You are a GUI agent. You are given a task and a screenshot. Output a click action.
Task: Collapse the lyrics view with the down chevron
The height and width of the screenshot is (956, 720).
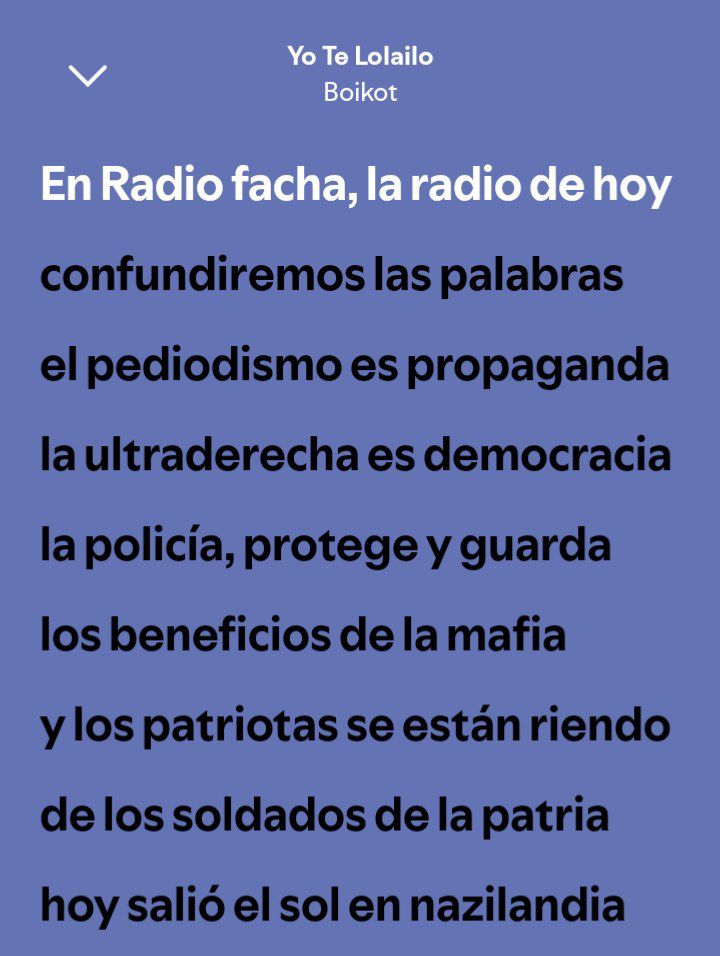tap(87, 75)
